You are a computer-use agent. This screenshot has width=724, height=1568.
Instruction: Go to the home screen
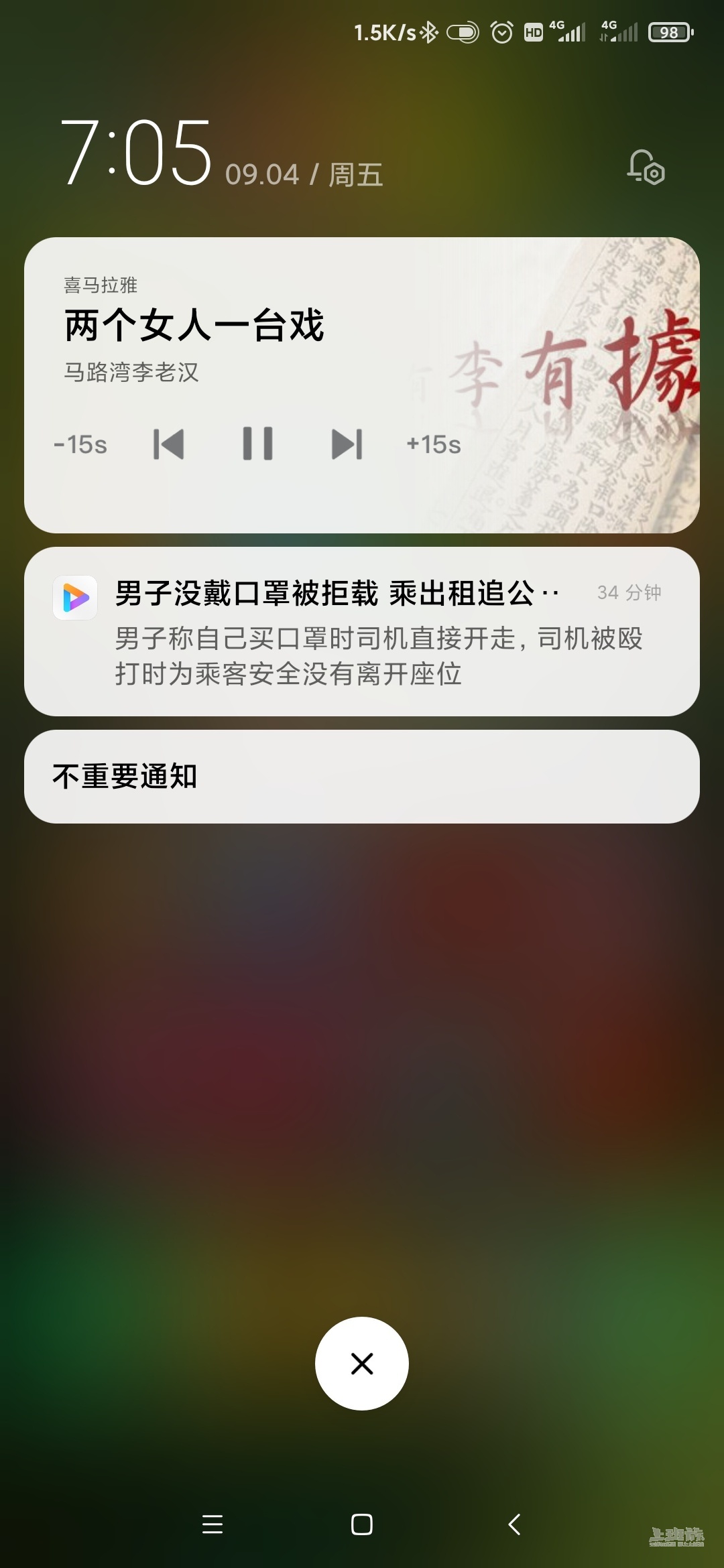coord(362,1524)
